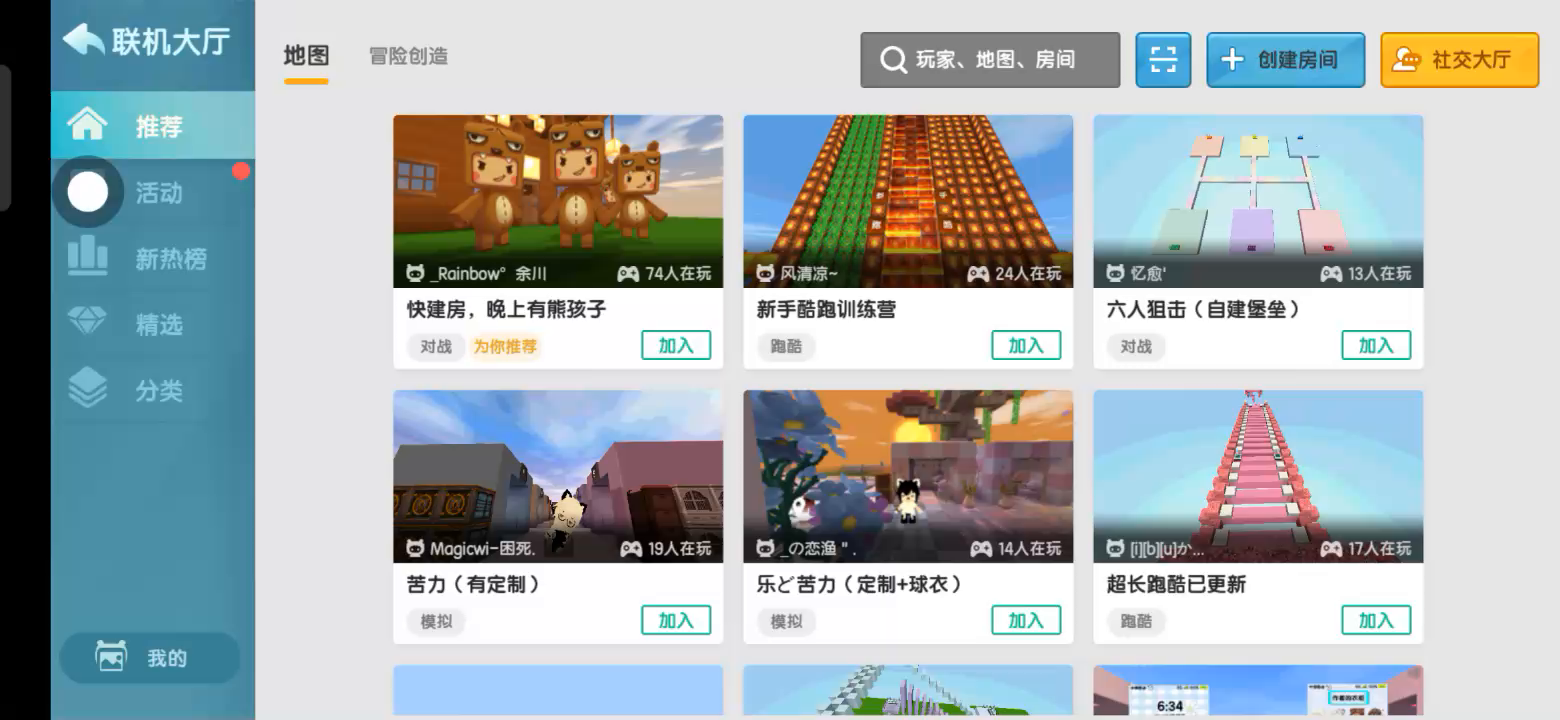This screenshot has width=1560, height=720.
Task: Switch to the 冒险创造 tab
Action: click(x=408, y=56)
